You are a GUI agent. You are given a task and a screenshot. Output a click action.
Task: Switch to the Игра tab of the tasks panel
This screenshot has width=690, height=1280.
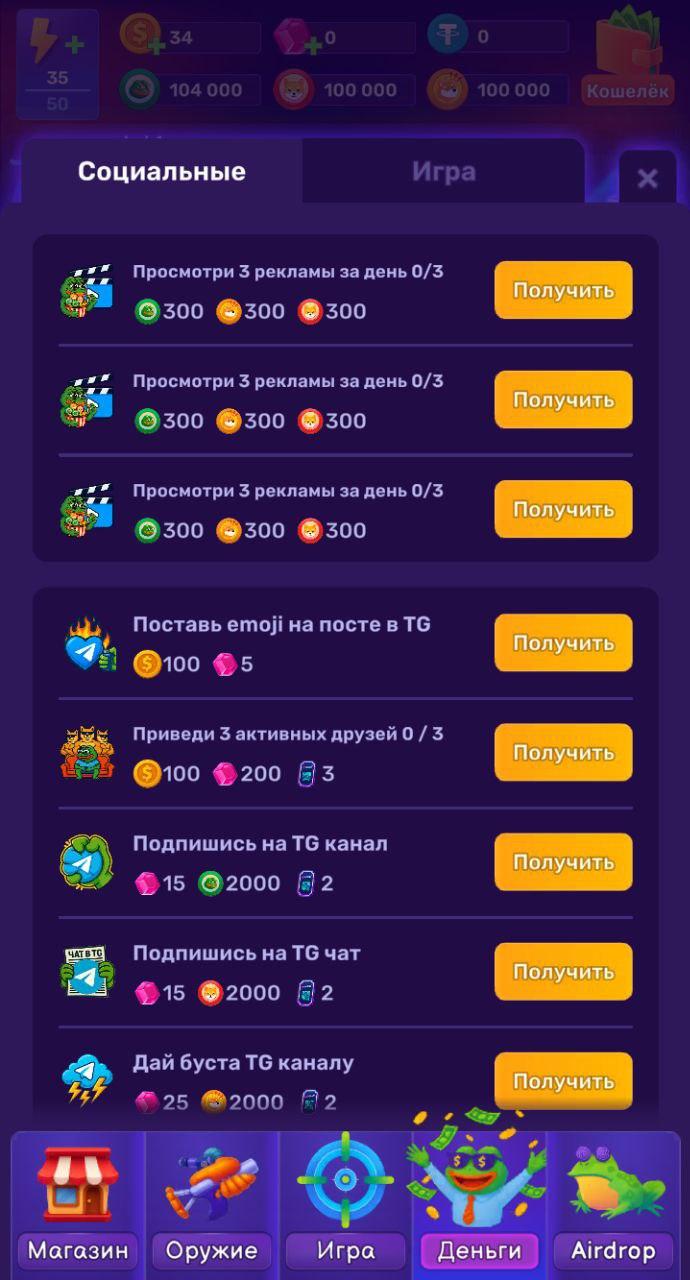(x=443, y=172)
